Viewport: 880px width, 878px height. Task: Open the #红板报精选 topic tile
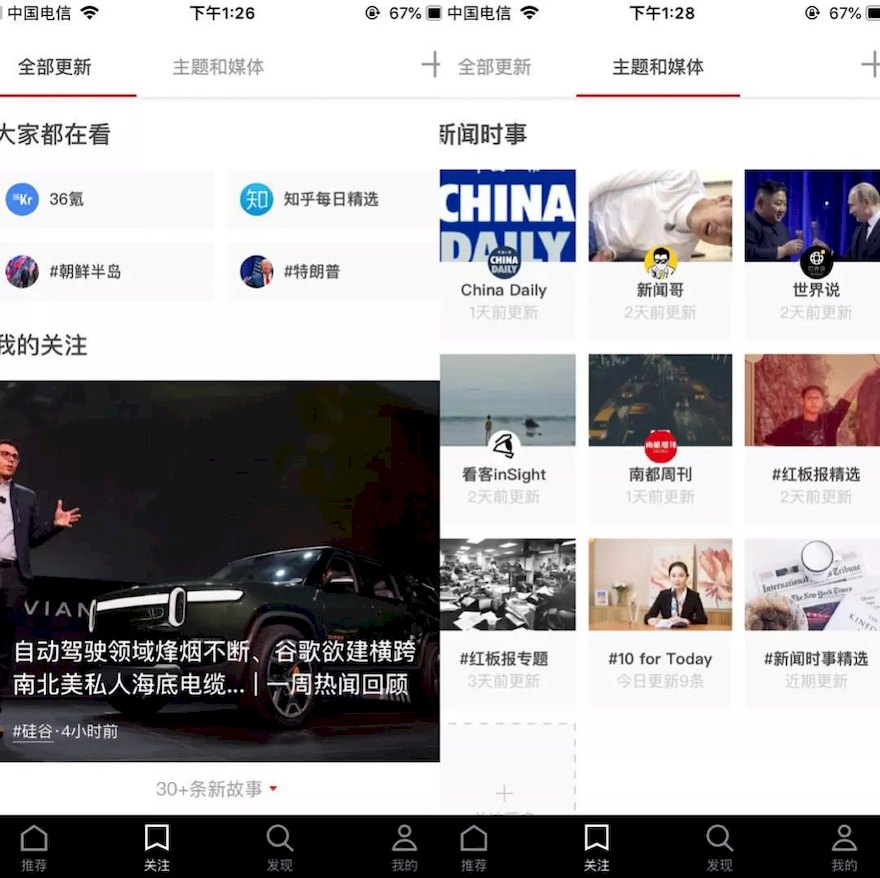pos(814,438)
